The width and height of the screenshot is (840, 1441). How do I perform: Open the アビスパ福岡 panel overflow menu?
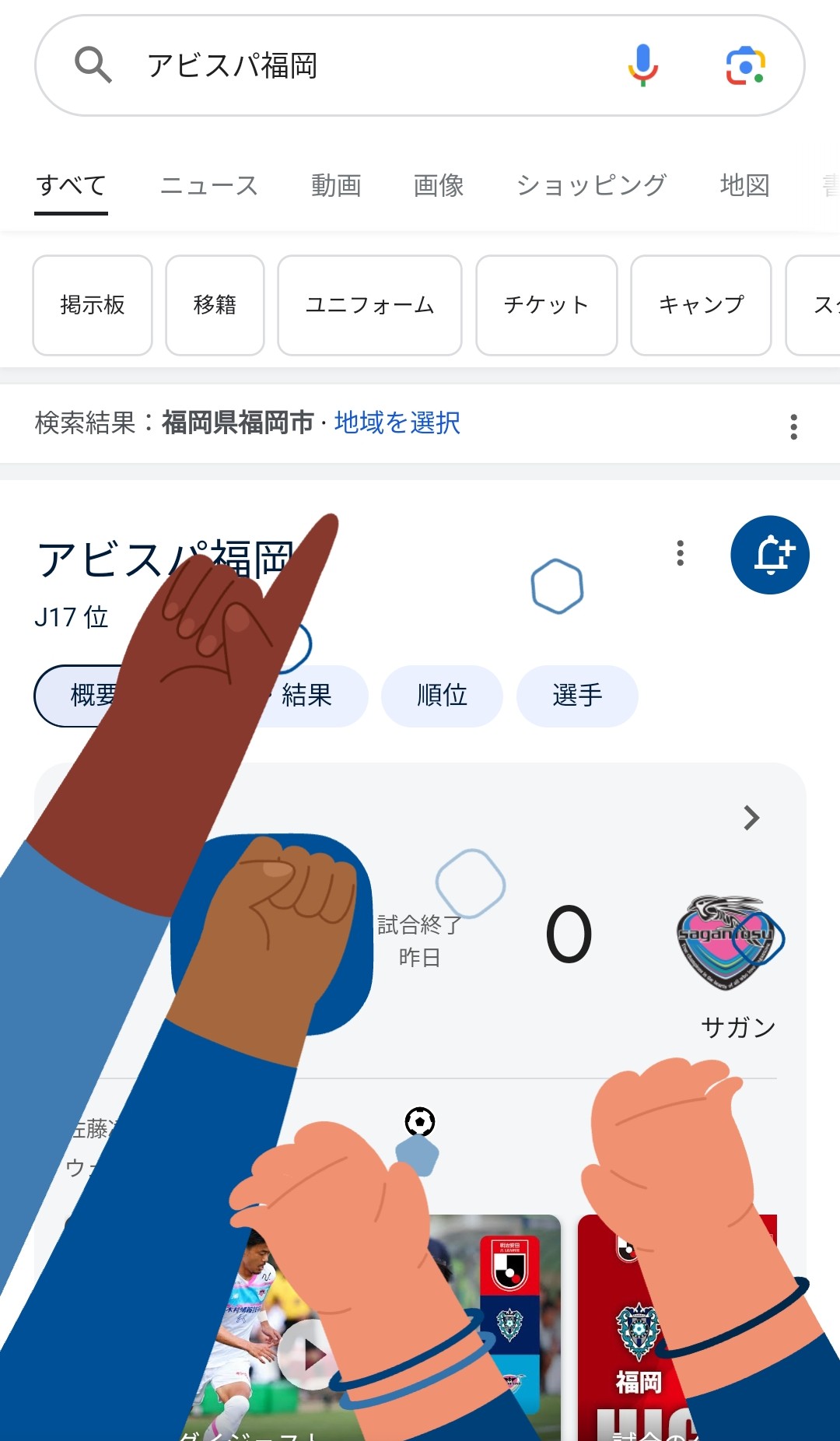(x=681, y=553)
